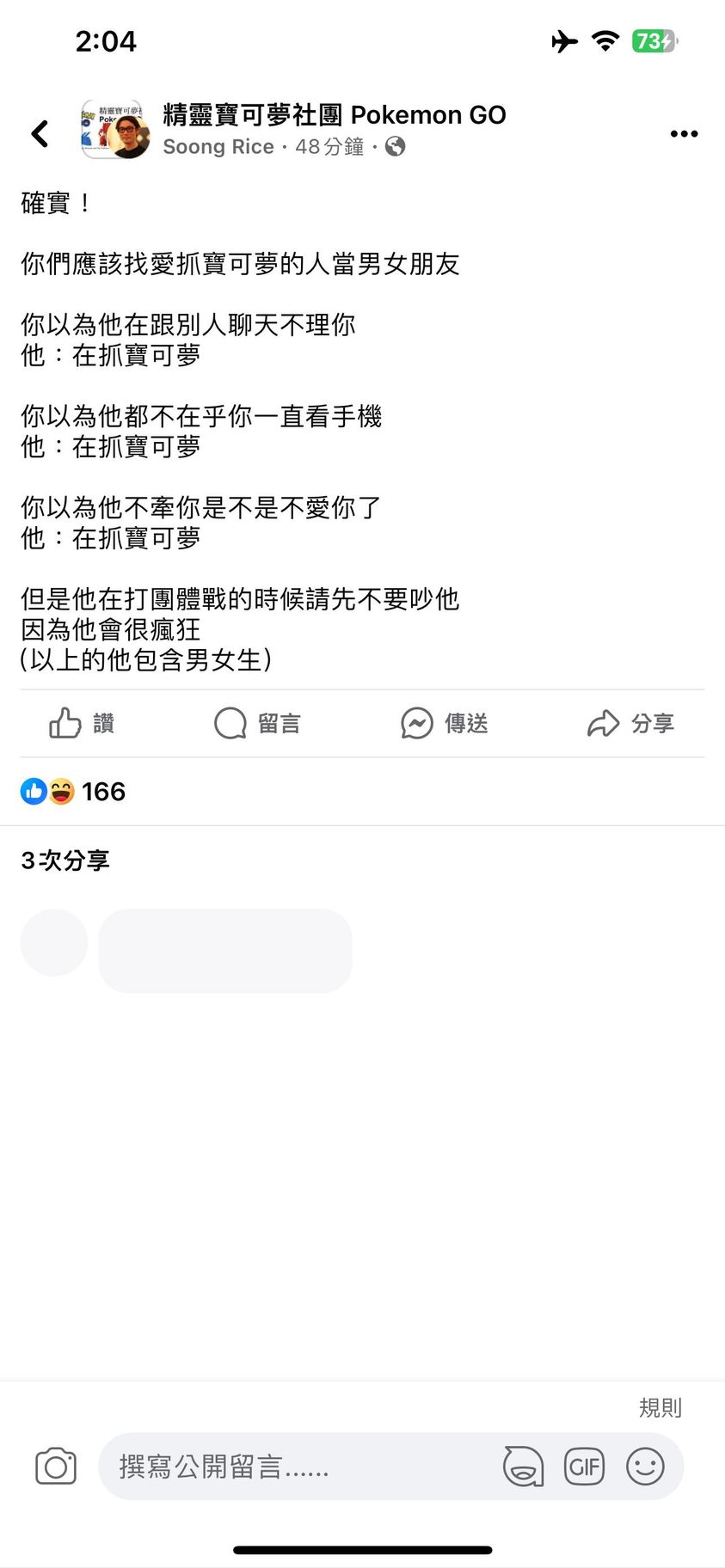View Soong Rice's profile
The image size is (725, 1568).
click(218, 147)
